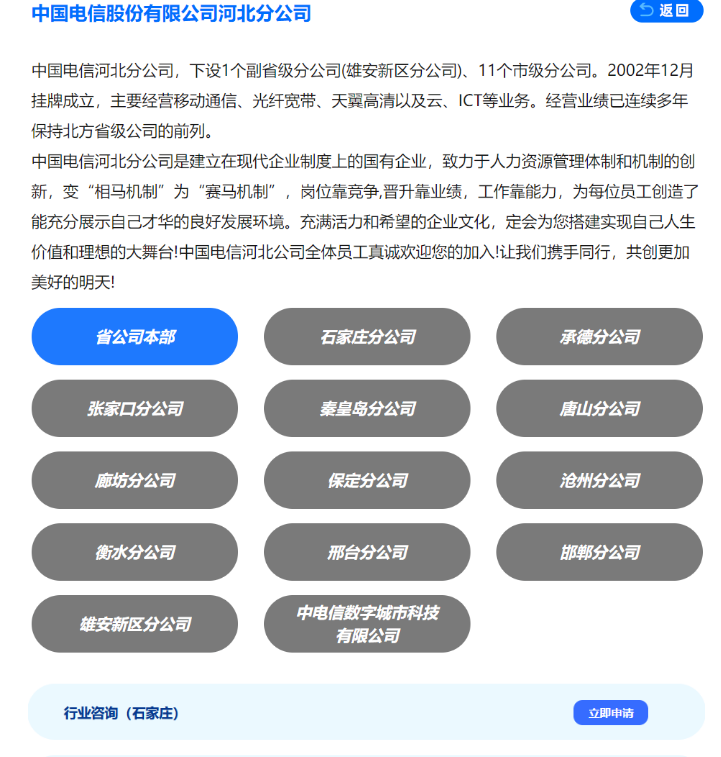
Task: Open 张家口分公司 listings
Action: (x=135, y=409)
